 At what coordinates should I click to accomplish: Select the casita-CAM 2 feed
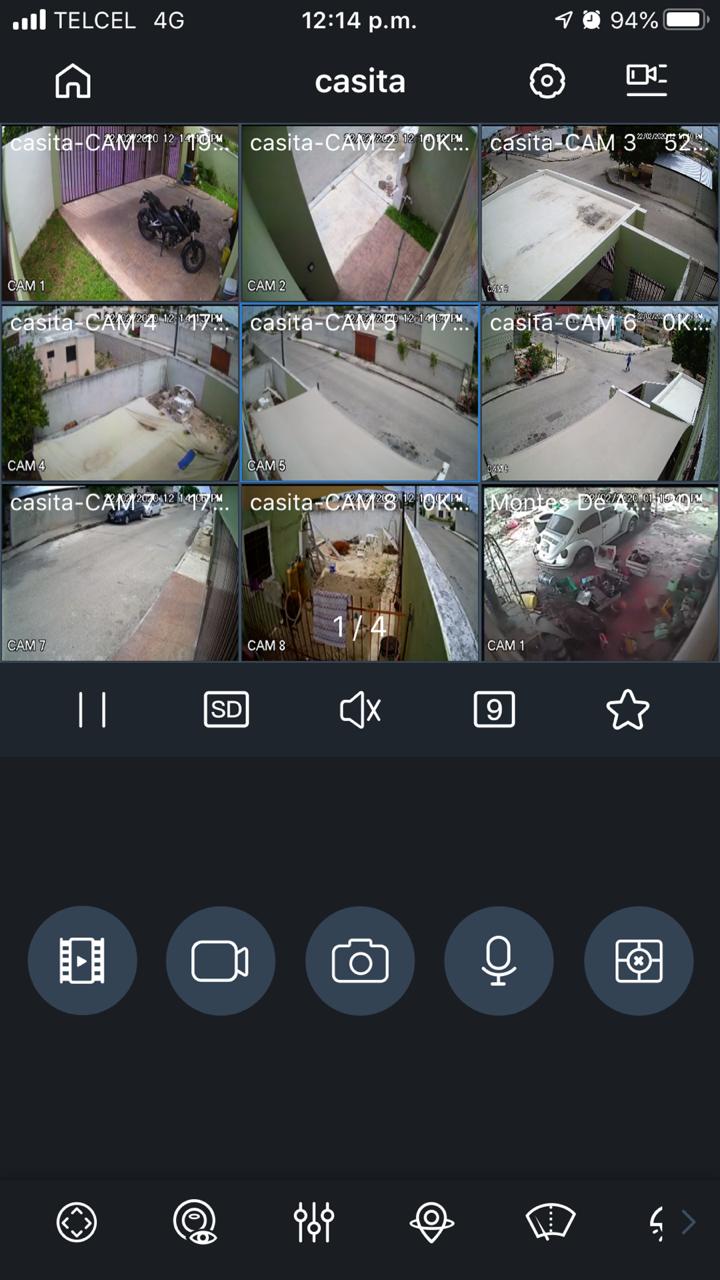click(360, 213)
